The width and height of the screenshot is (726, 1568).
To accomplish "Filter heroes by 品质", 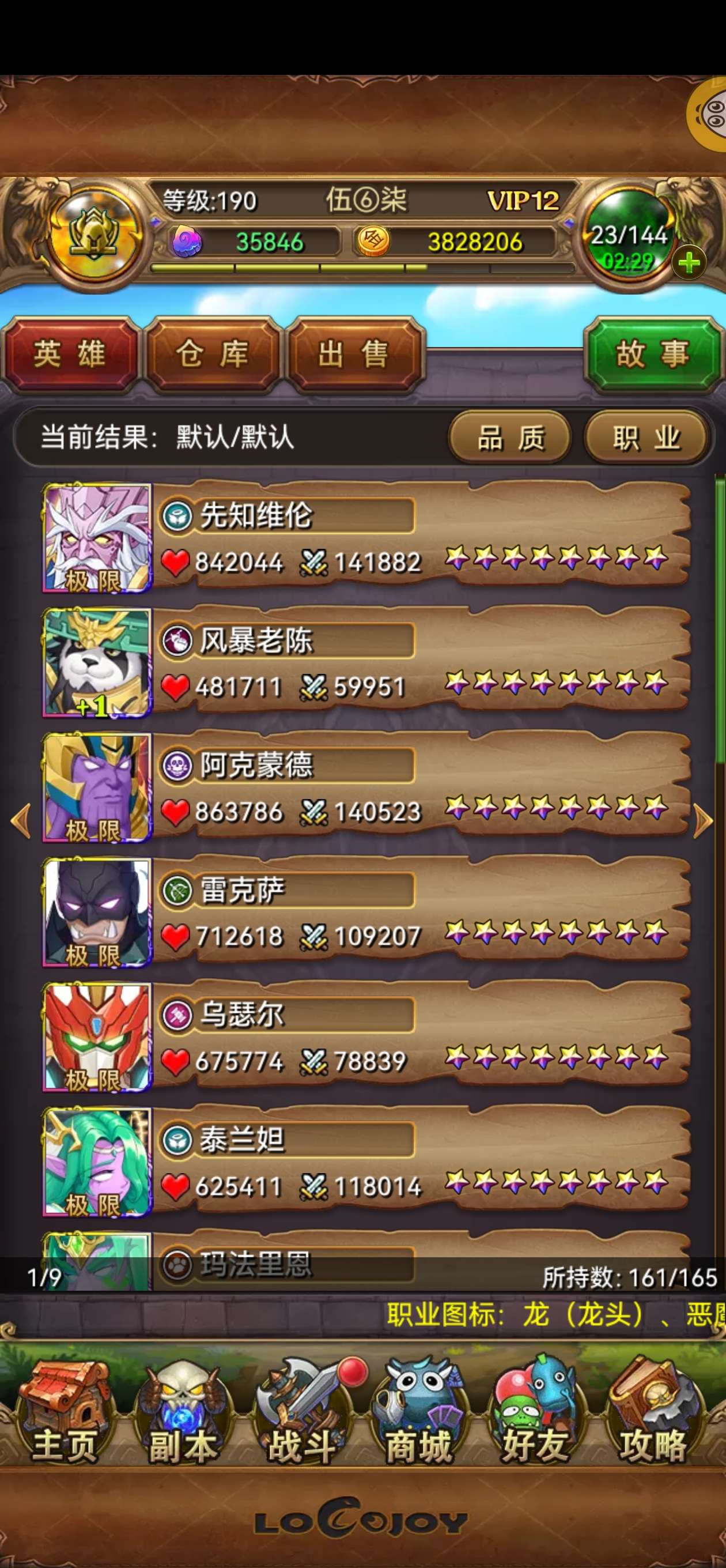I will coord(510,438).
